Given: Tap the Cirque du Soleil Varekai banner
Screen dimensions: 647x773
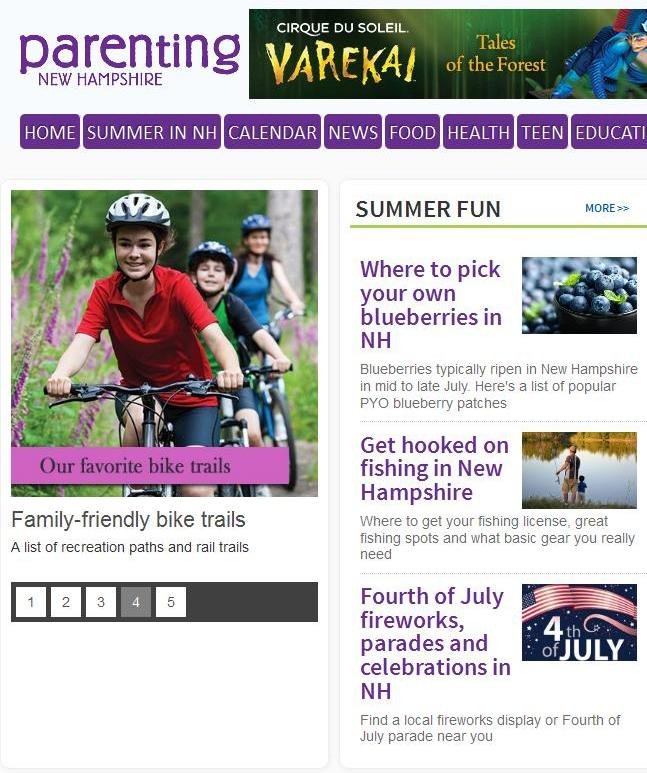Looking at the screenshot, I should [447, 54].
